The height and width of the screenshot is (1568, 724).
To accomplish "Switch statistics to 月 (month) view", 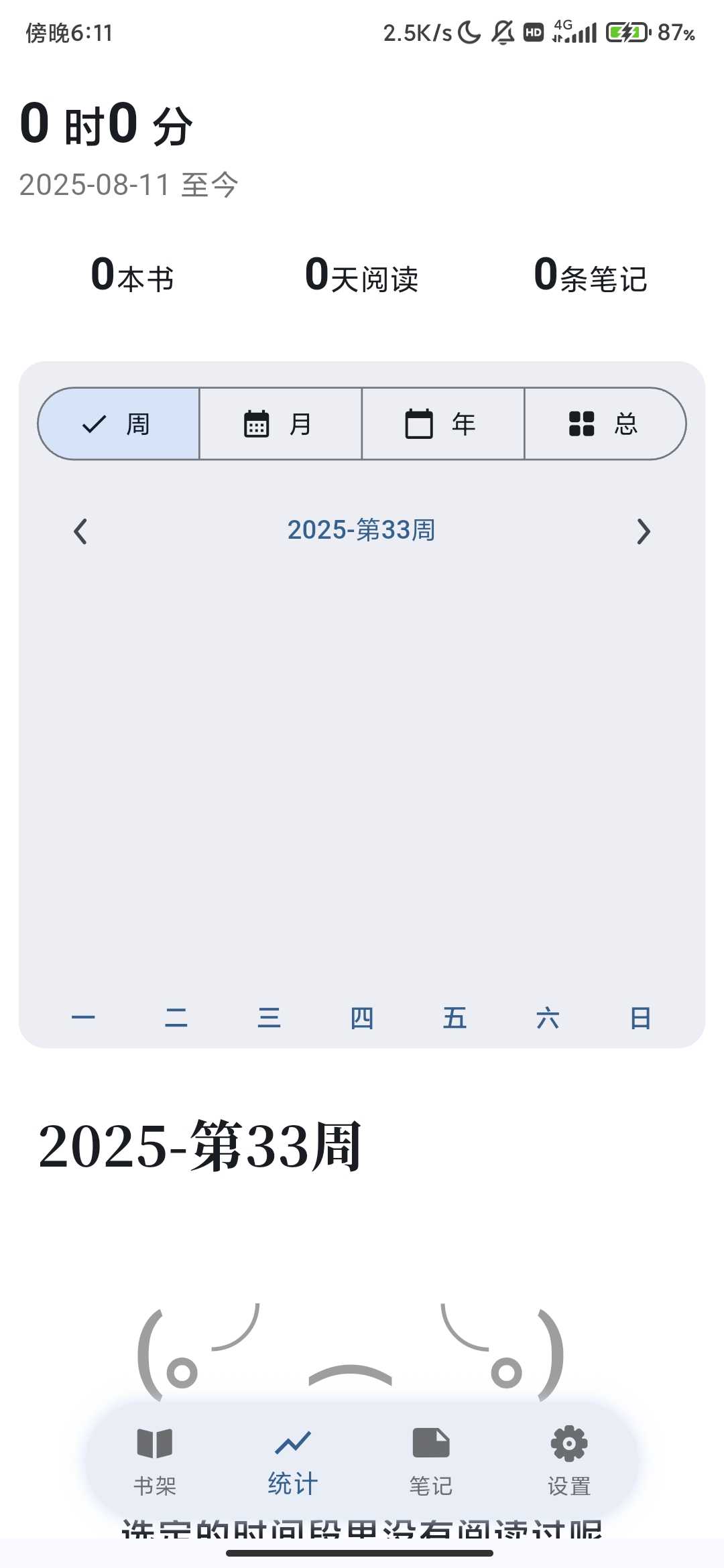I will pyautogui.click(x=280, y=423).
